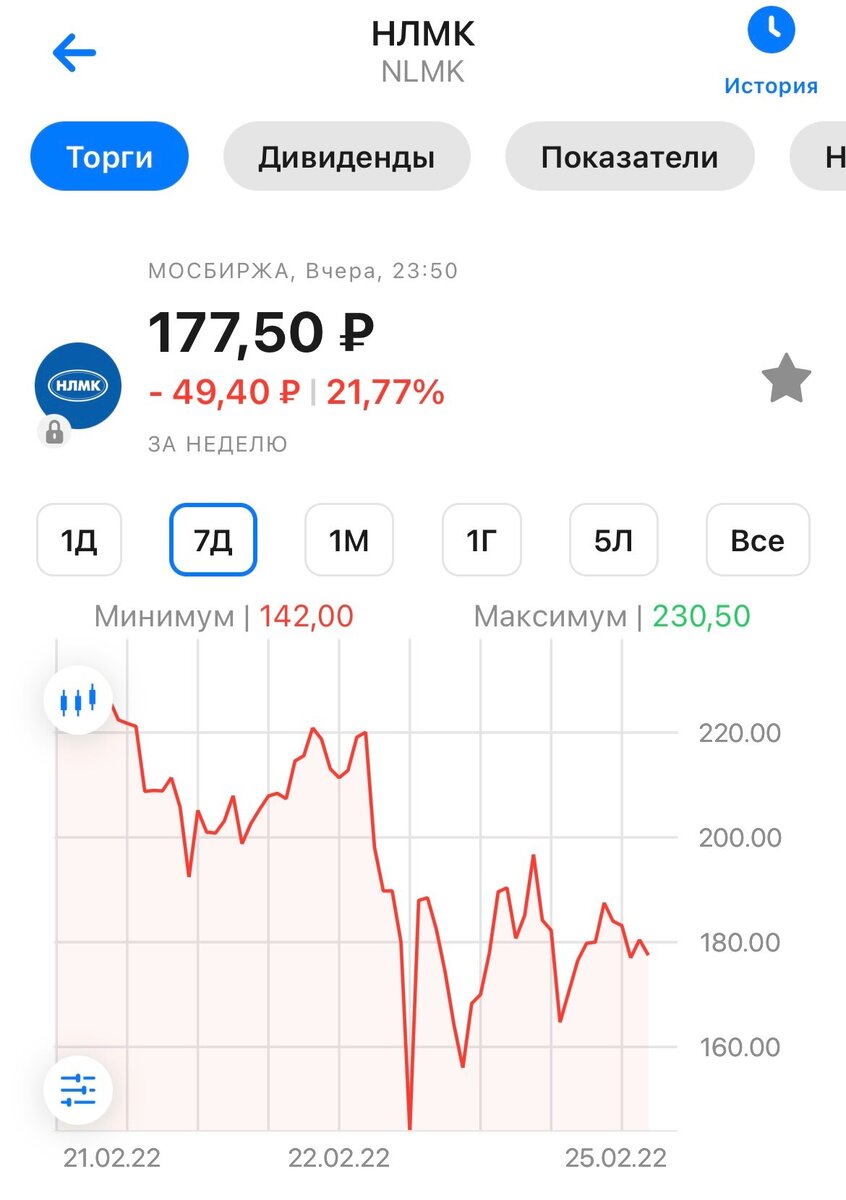Select the 1Г period option

482,540
